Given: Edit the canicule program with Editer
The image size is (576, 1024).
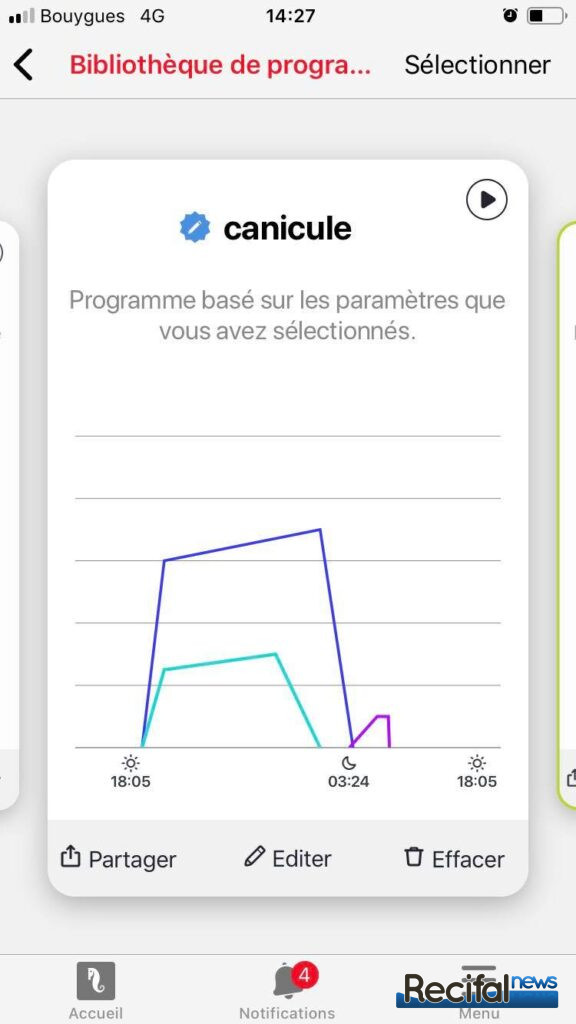Looking at the screenshot, I should coord(288,858).
